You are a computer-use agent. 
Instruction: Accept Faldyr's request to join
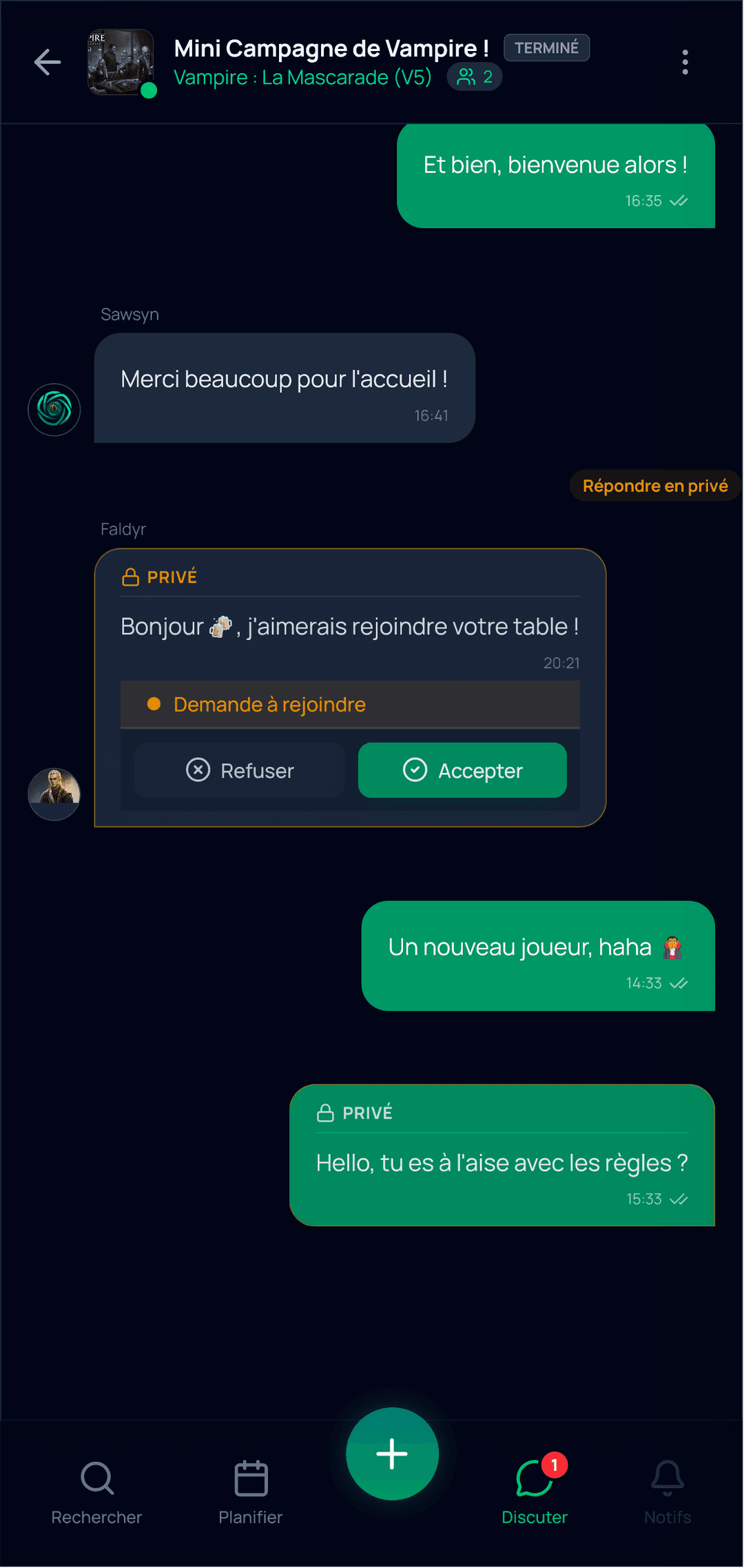click(462, 770)
